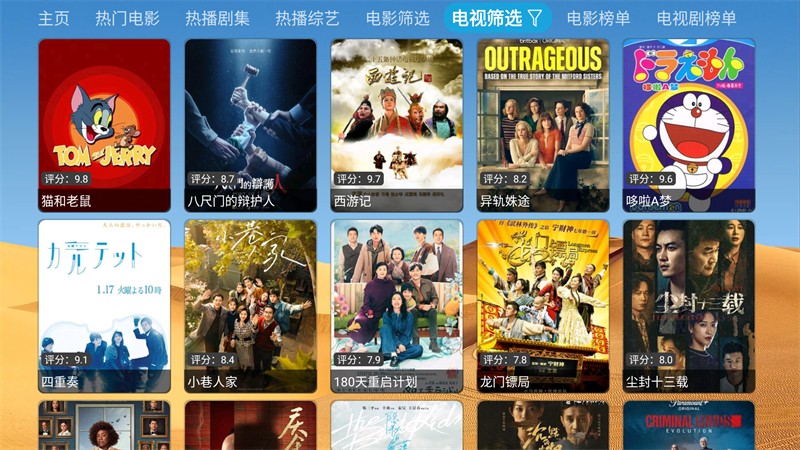View the 电影榜单 tab

point(598,18)
